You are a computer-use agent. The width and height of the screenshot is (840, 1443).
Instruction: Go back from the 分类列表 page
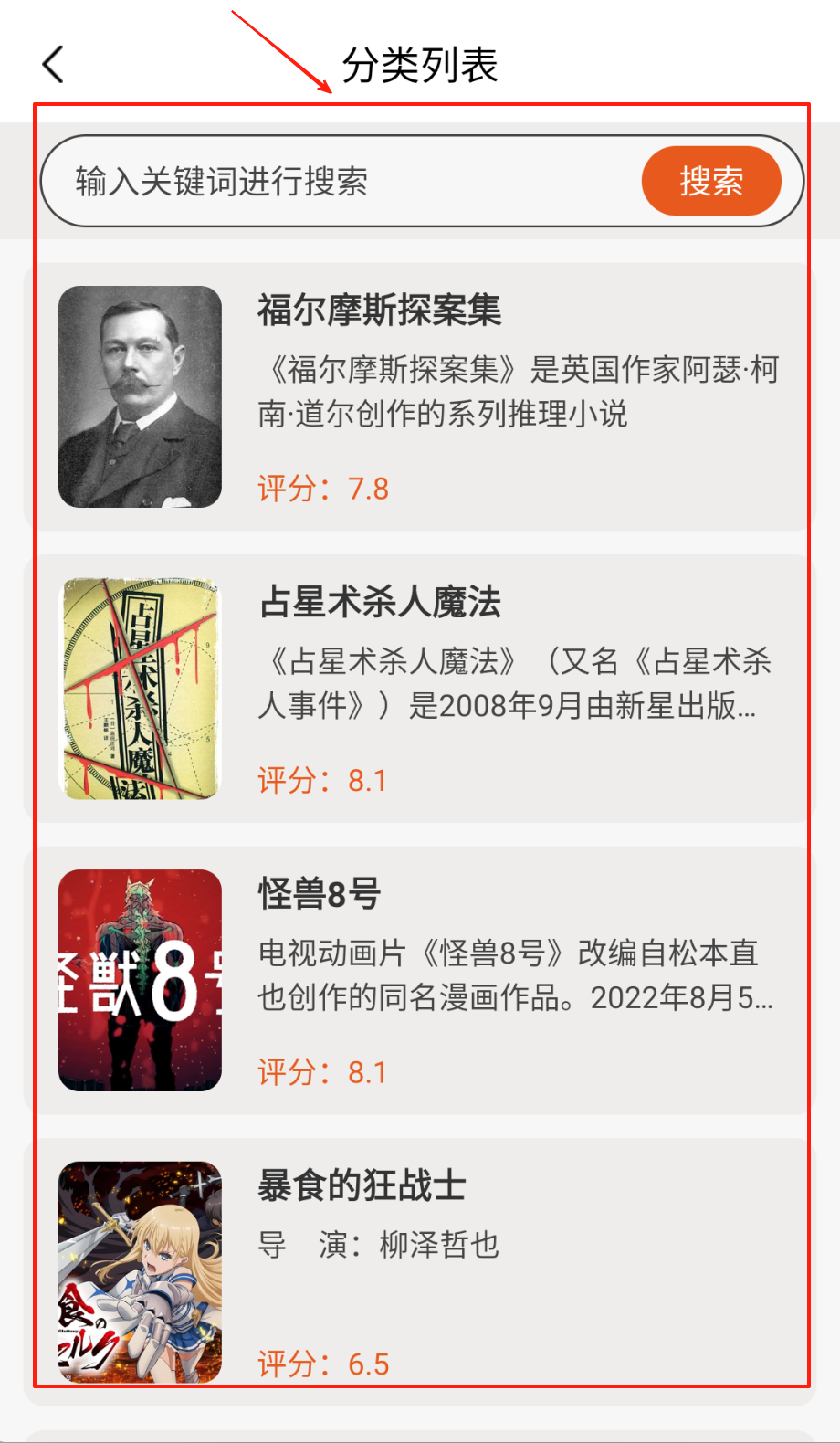tap(54, 65)
